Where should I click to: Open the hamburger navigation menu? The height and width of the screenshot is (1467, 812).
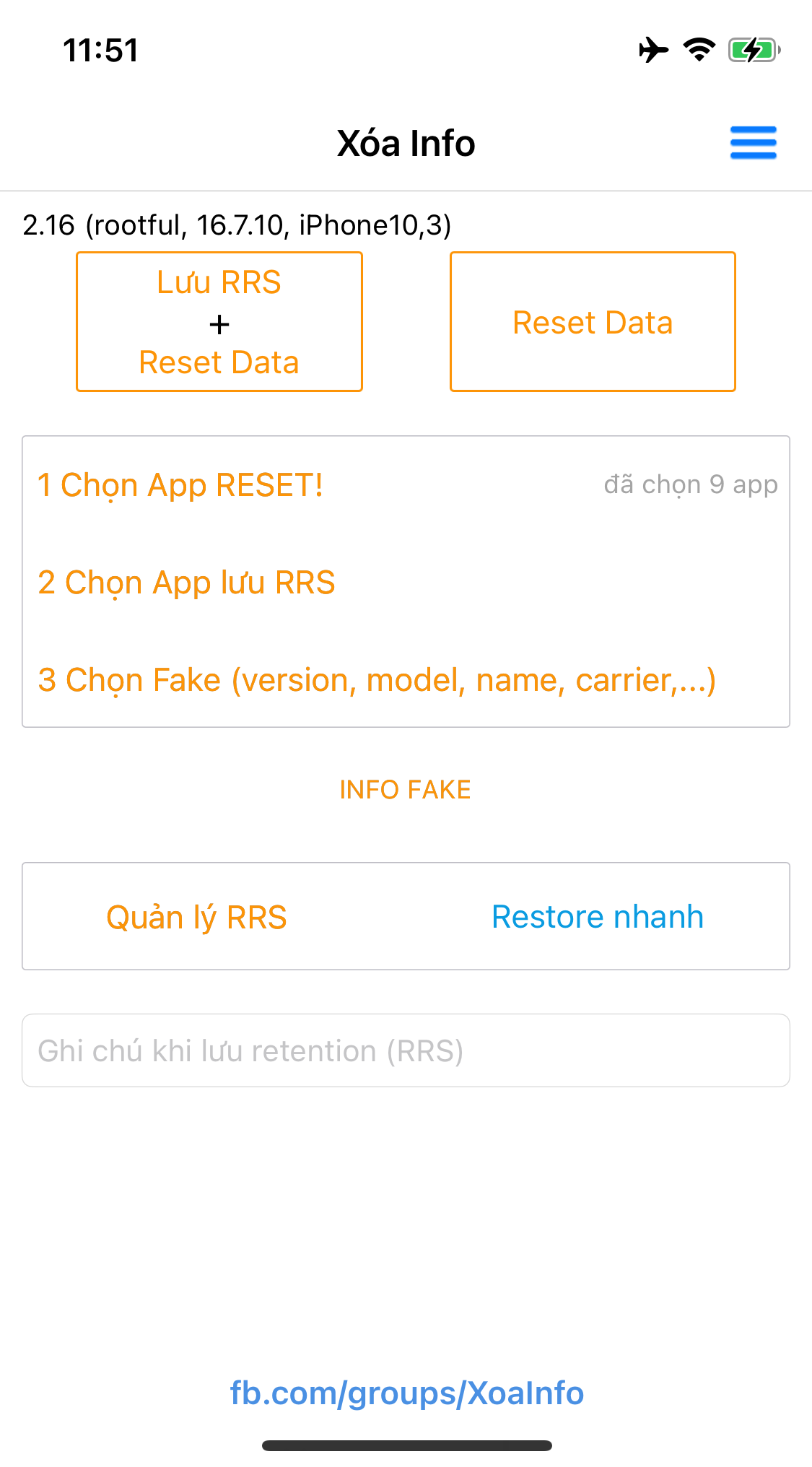pyautogui.click(x=753, y=143)
